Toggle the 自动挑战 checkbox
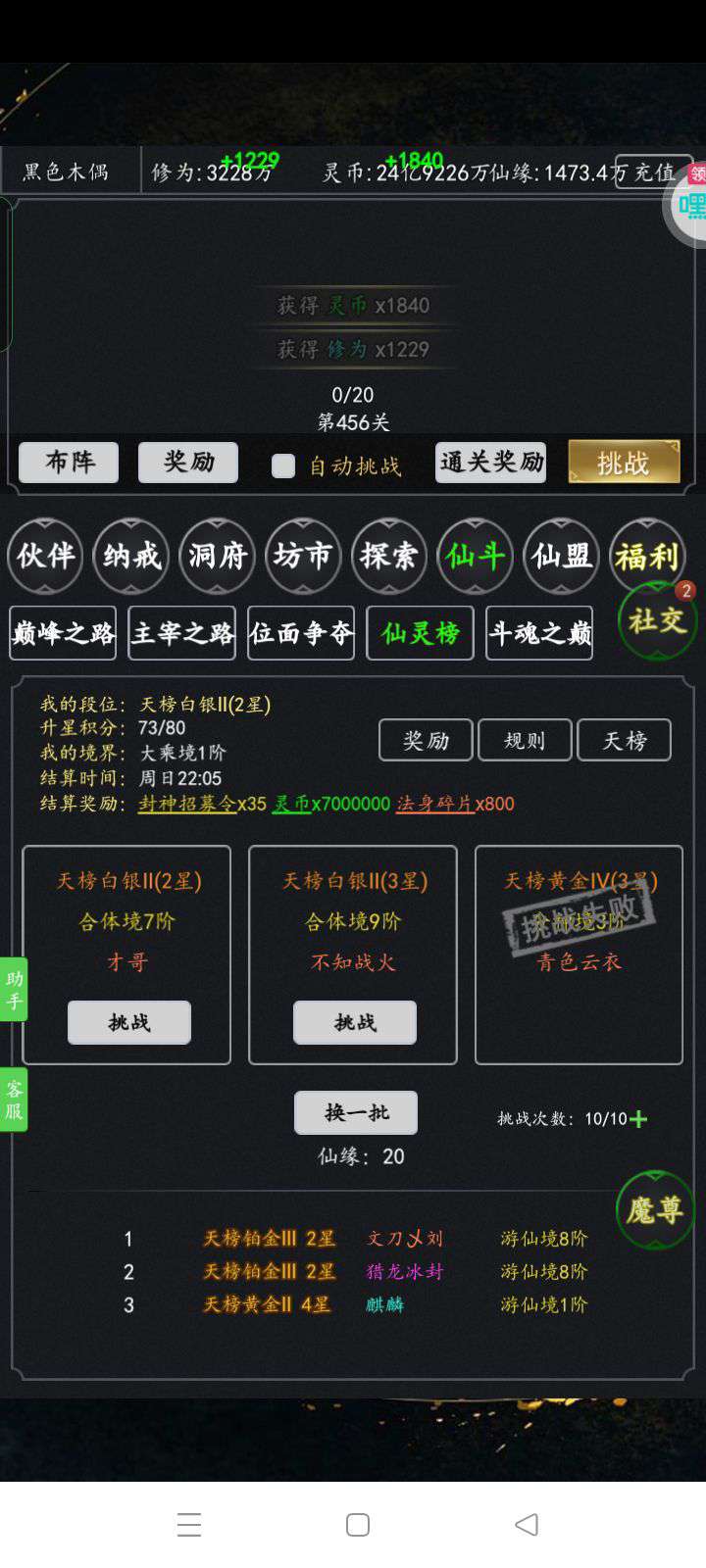The width and height of the screenshot is (706, 1568). [283, 465]
